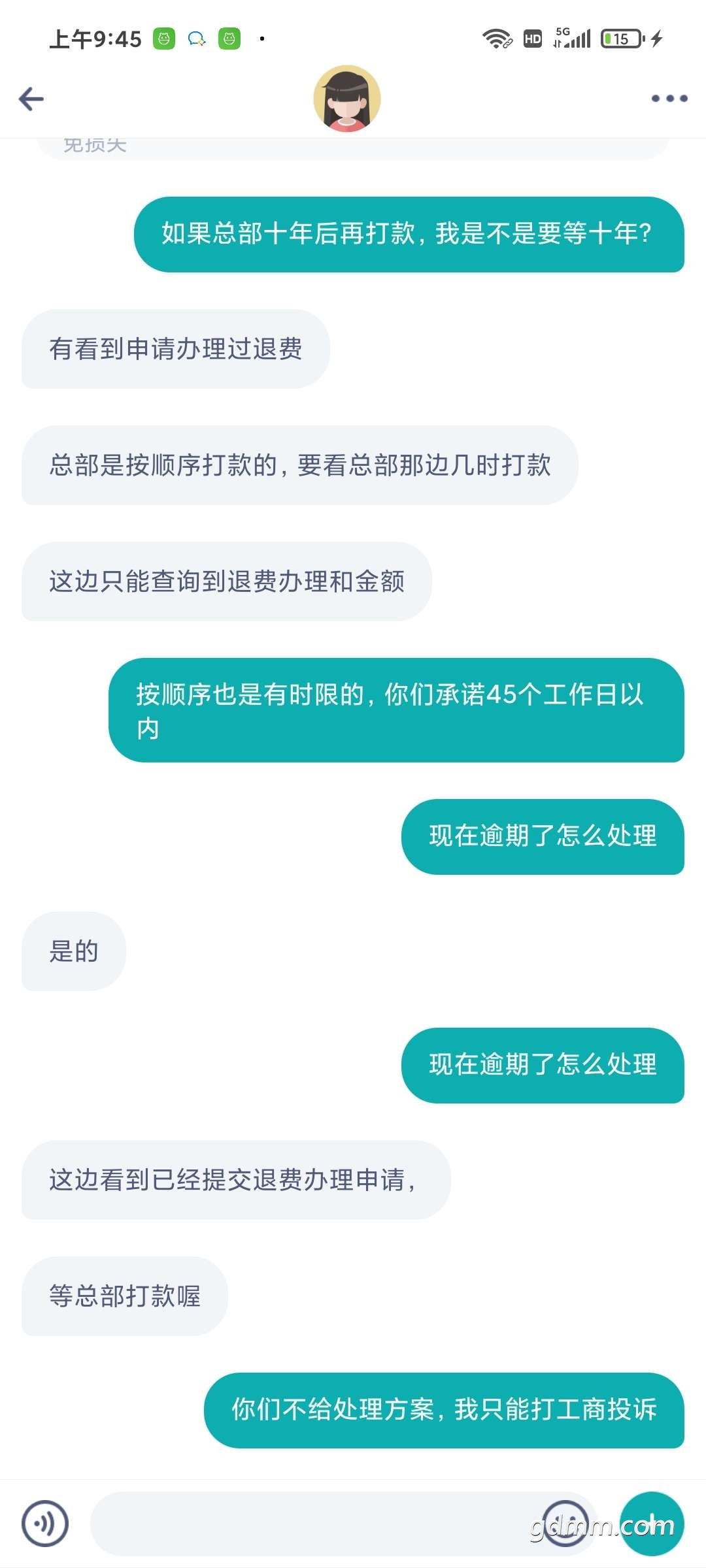Screen dimensions: 706x1568
Task: Go back using the arrow icon
Action: [x=31, y=99]
